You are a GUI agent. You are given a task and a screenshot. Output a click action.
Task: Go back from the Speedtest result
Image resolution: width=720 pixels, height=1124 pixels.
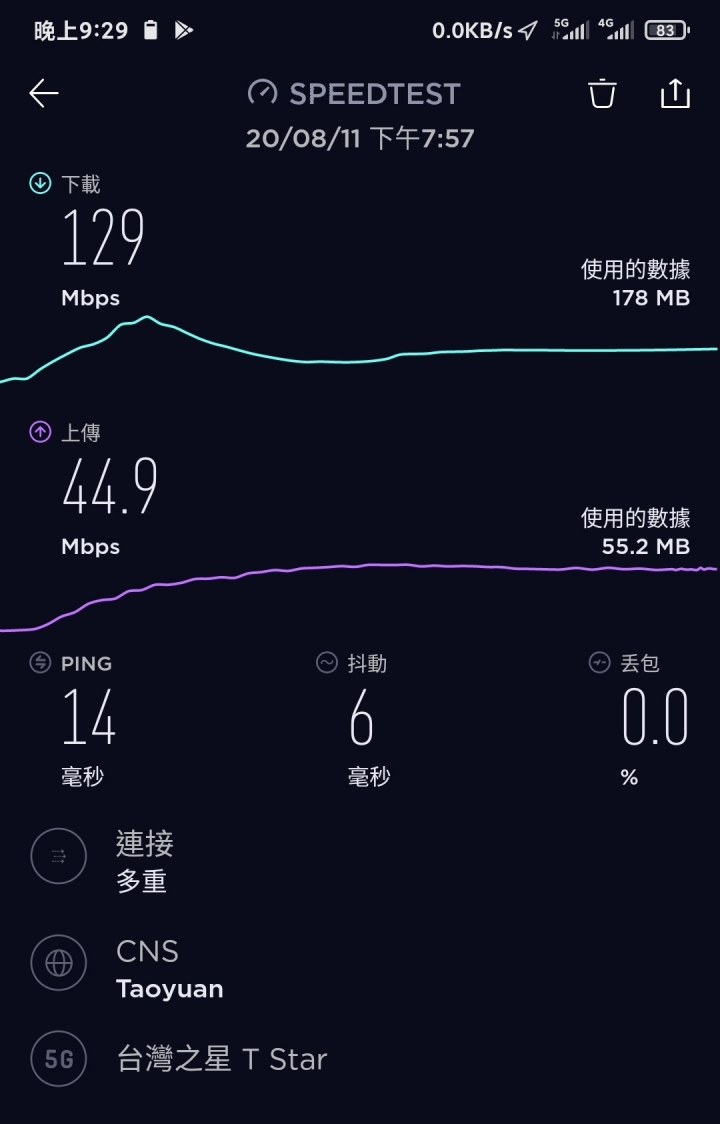pos(44,94)
